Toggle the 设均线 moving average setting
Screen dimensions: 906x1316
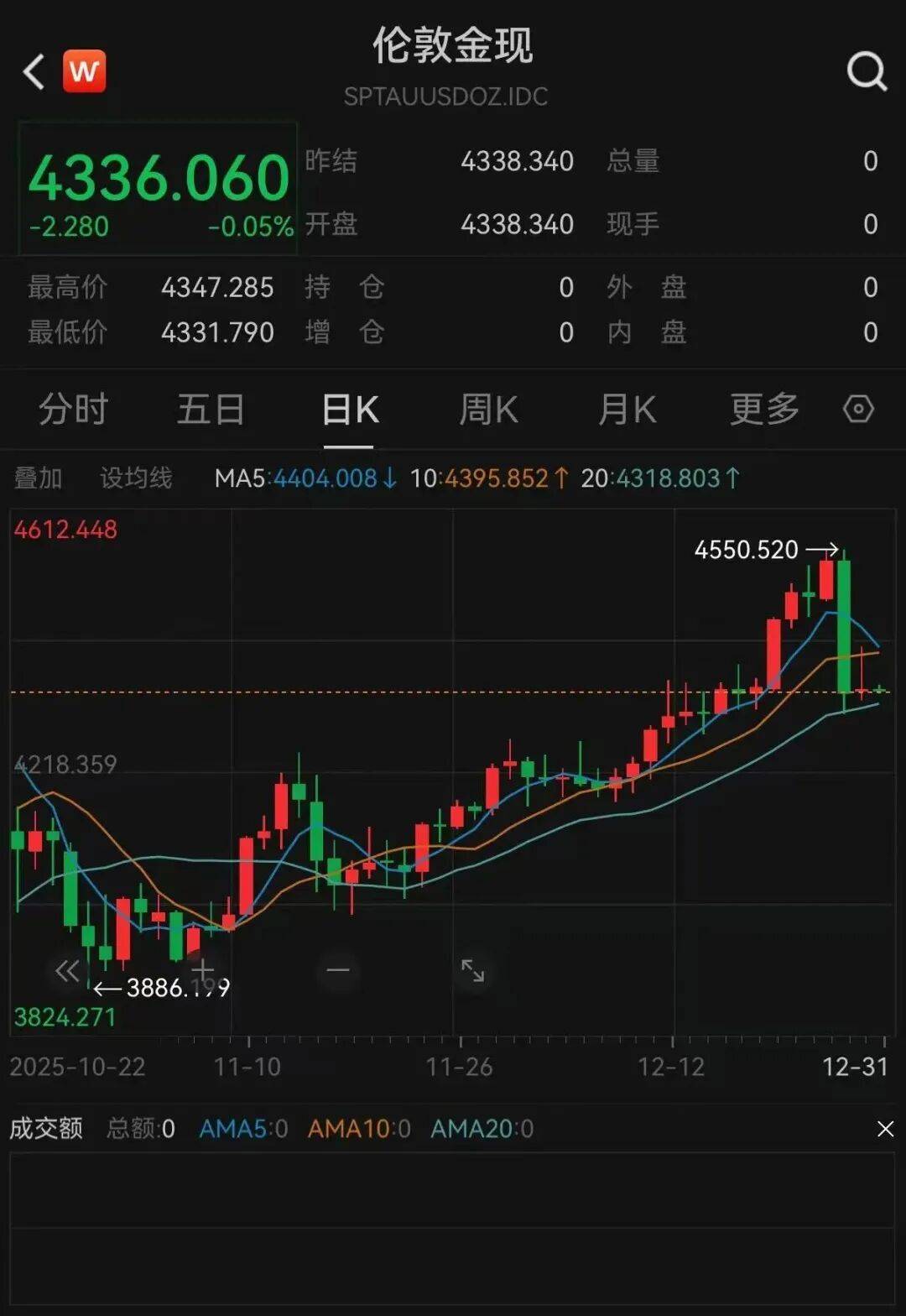pos(134,478)
